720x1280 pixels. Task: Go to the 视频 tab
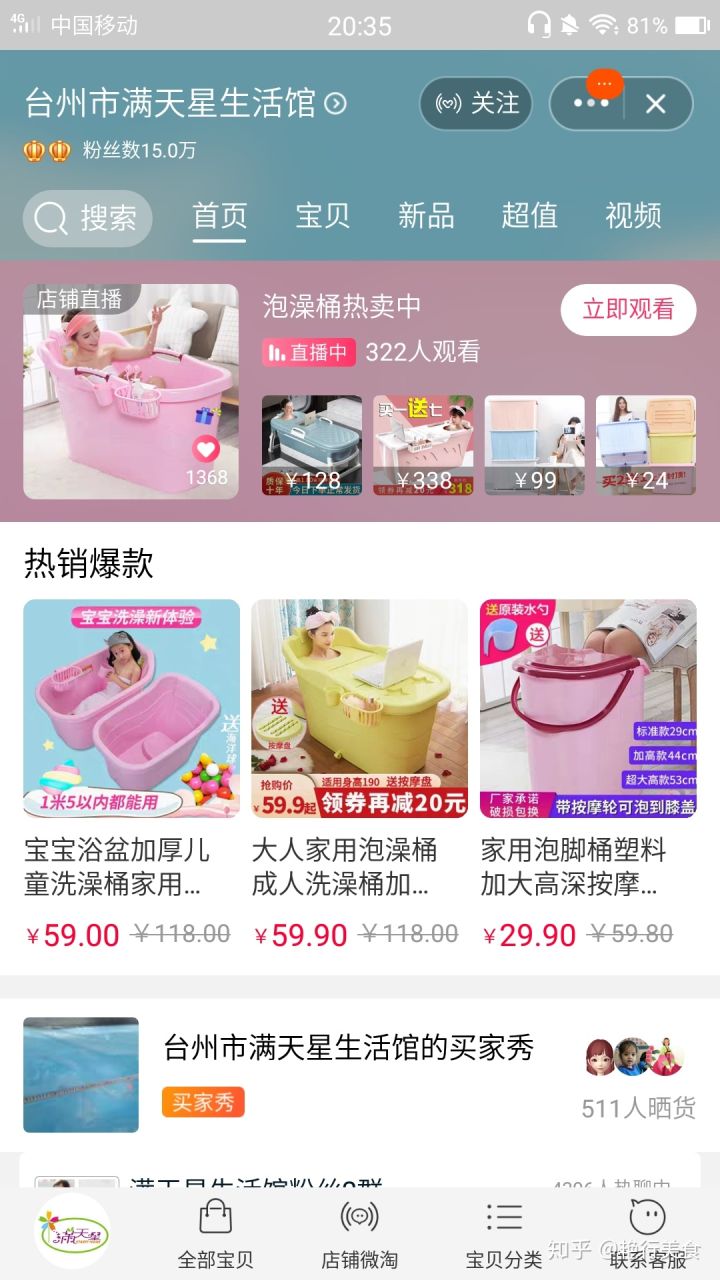[x=633, y=216]
